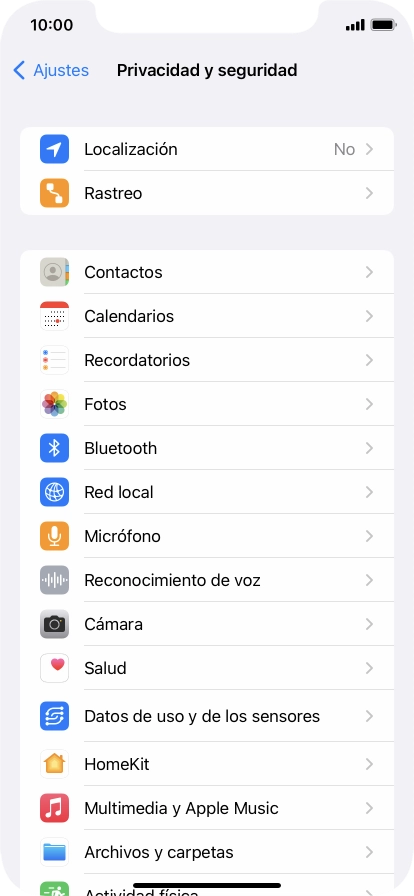Open Multimedia y Apple Music
The height and width of the screenshot is (896, 414).
[207, 808]
